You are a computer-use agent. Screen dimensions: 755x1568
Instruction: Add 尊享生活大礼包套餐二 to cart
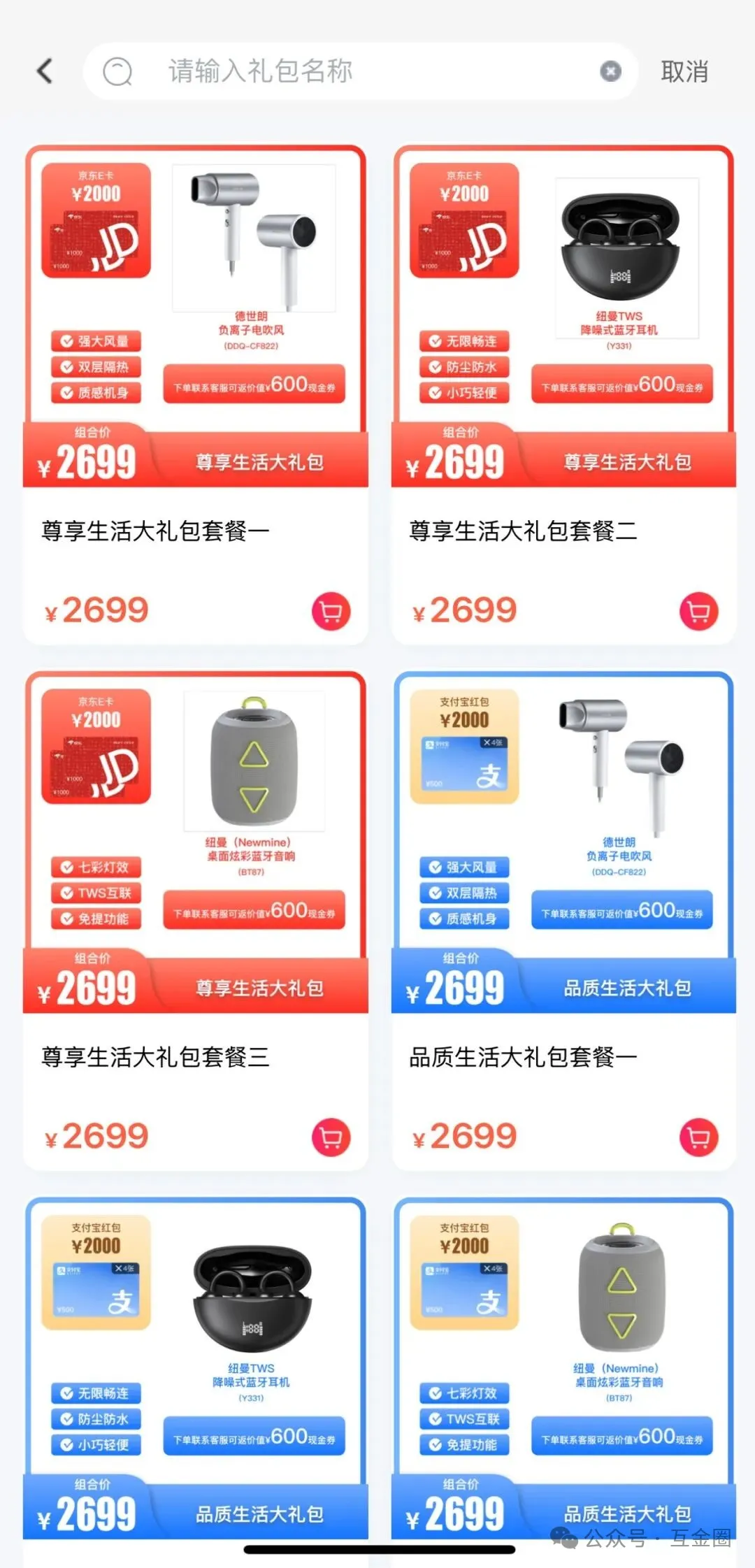tap(698, 612)
